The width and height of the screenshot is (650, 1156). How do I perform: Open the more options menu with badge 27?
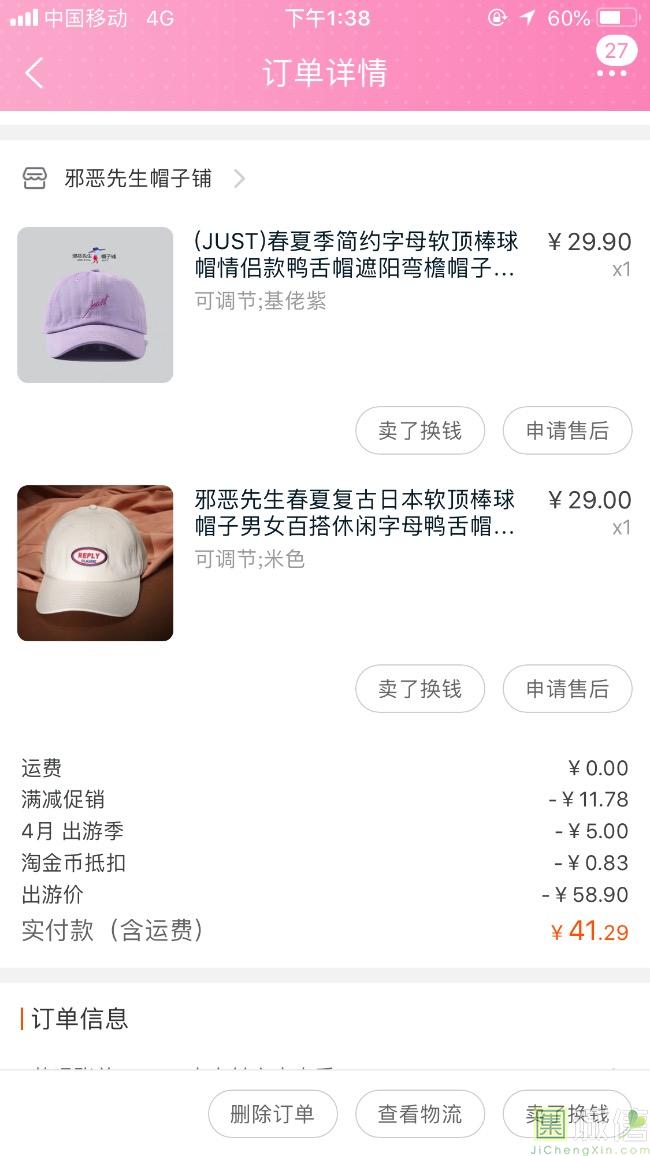tap(612, 72)
